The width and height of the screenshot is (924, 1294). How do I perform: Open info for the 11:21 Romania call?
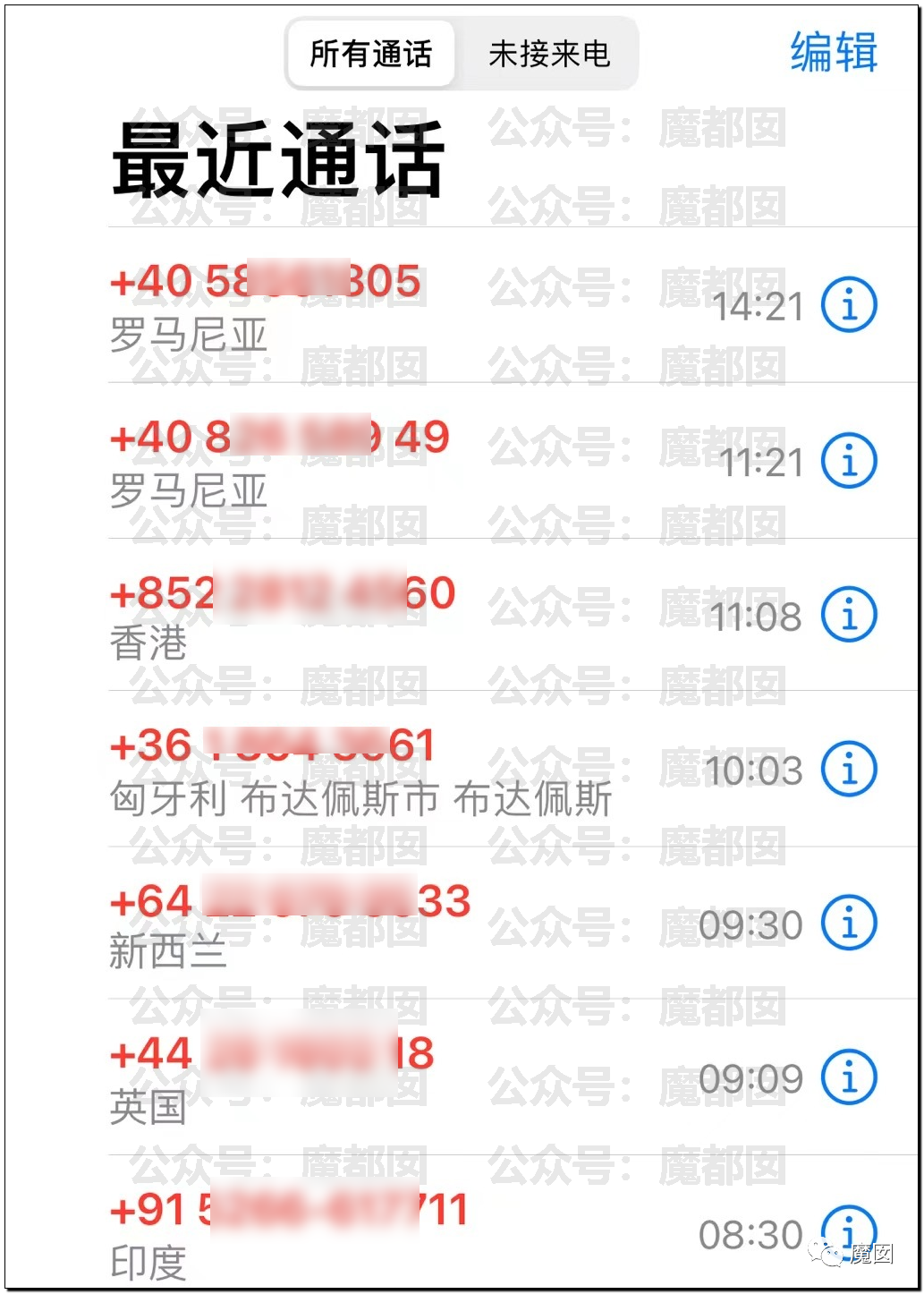pos(849,461)
